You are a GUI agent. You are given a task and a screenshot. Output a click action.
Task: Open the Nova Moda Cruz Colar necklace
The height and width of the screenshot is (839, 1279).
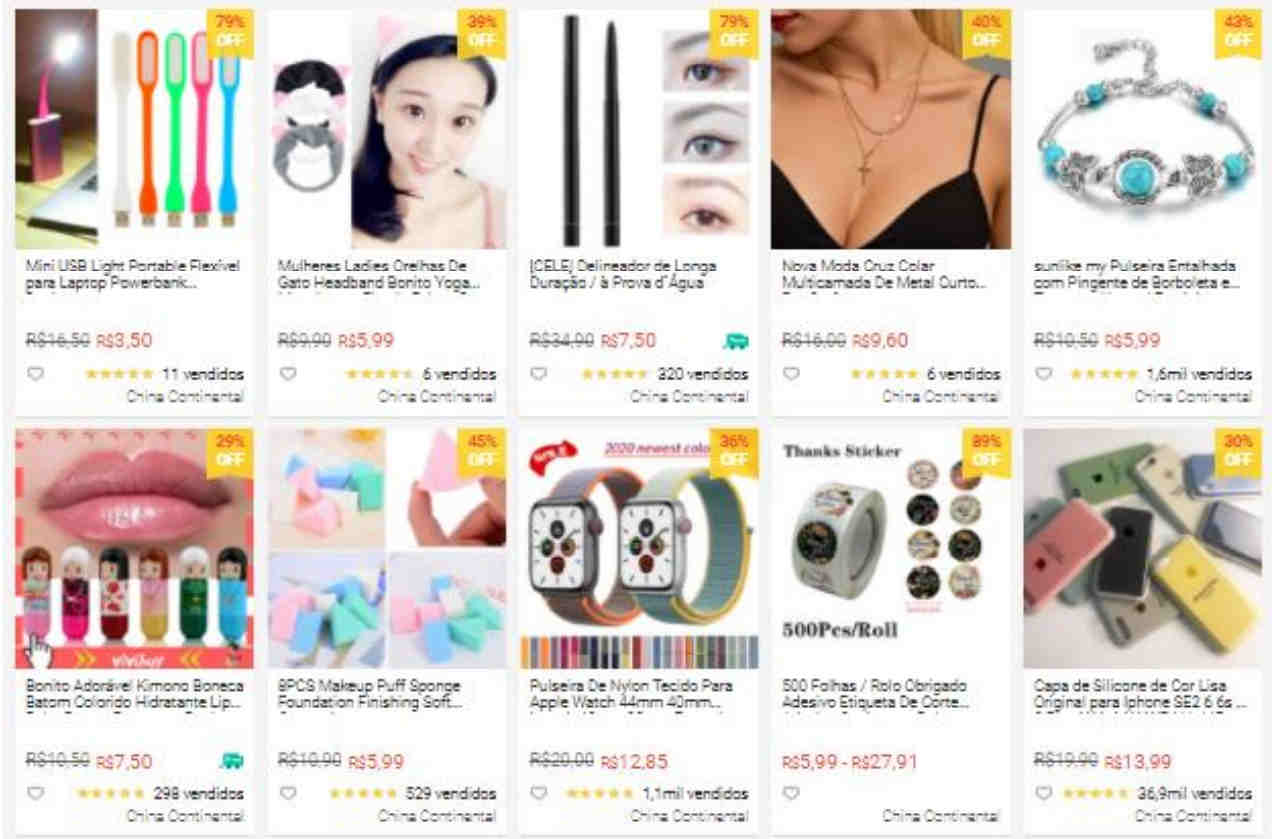tap(889, 274)
